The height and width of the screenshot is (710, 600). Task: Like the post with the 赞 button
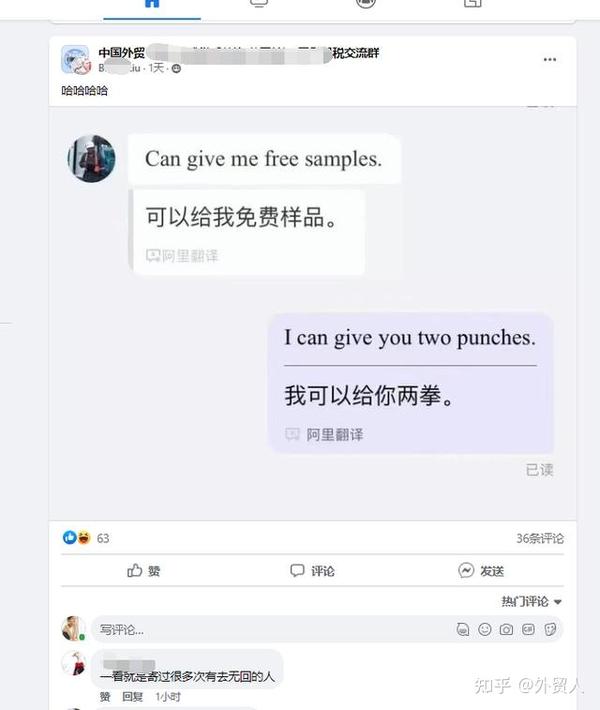(144, 571)
